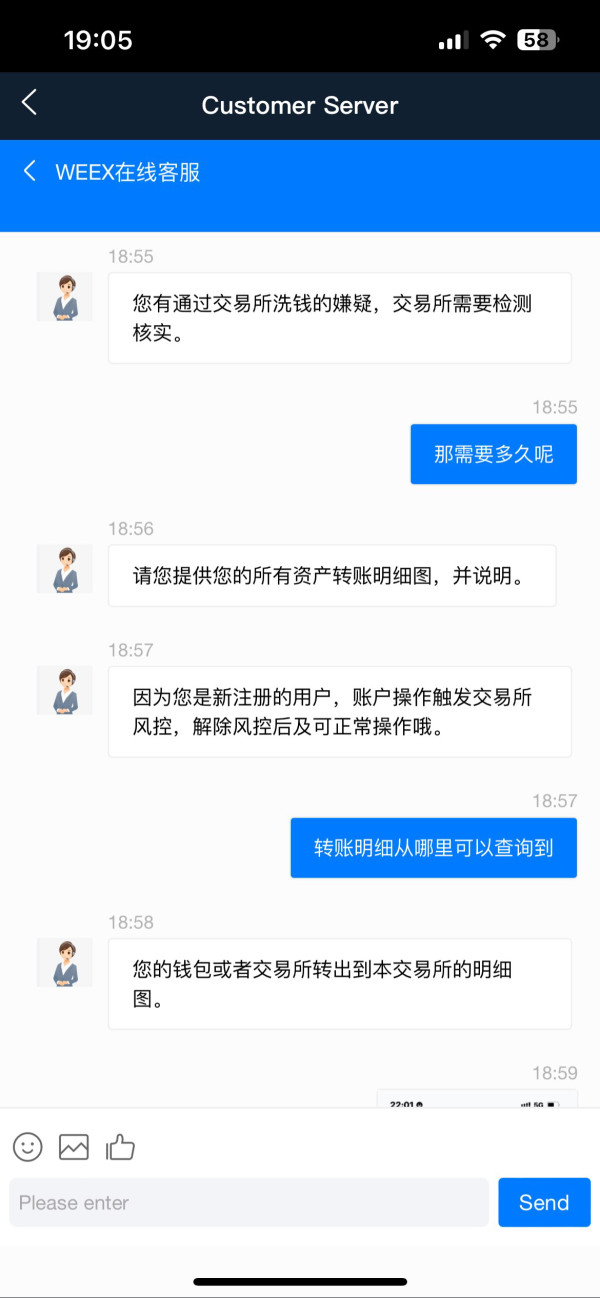This screenshot has height=1298, width=600.
Task: Tap the back arrow beside WEEX在线客服
Action: click(x=29, y=171)
